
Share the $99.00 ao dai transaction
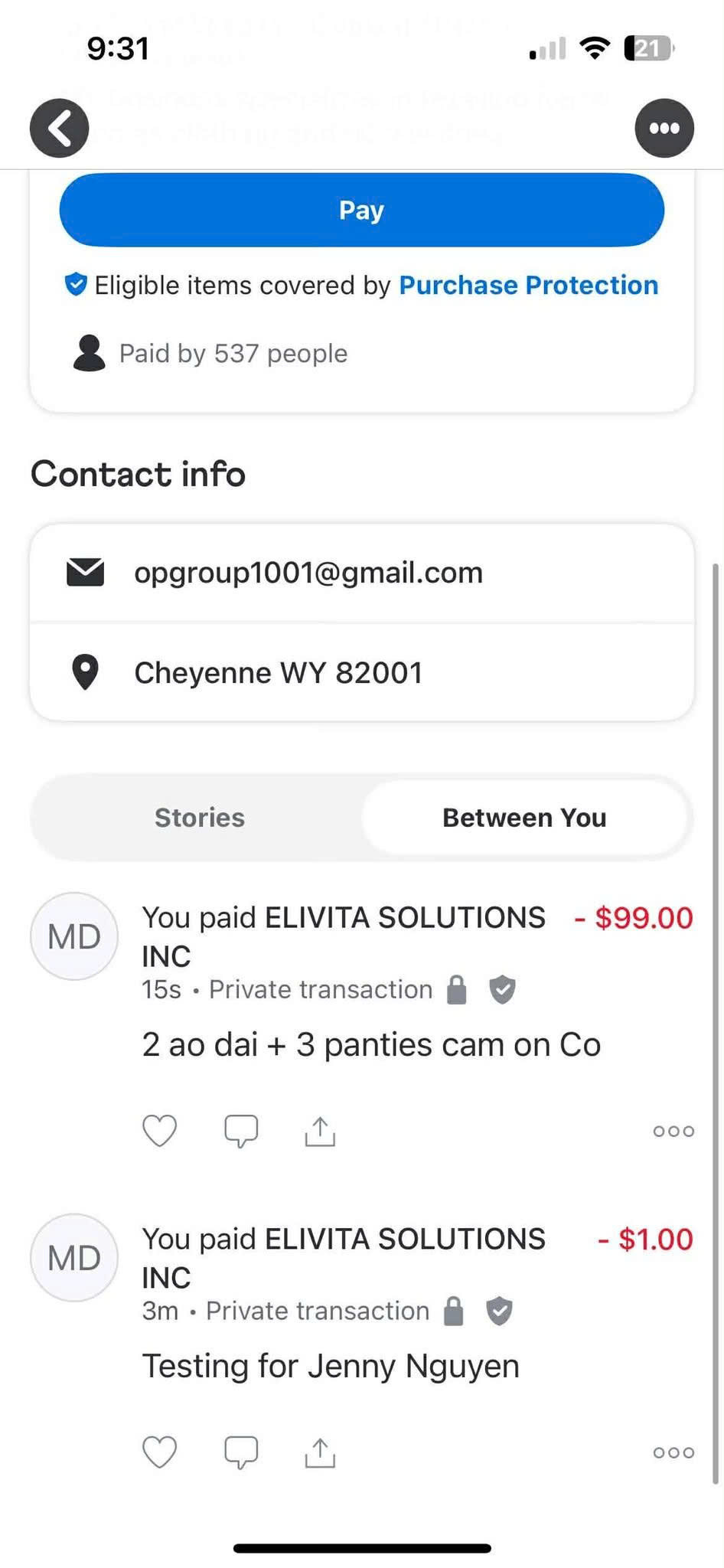(320, 1131)
